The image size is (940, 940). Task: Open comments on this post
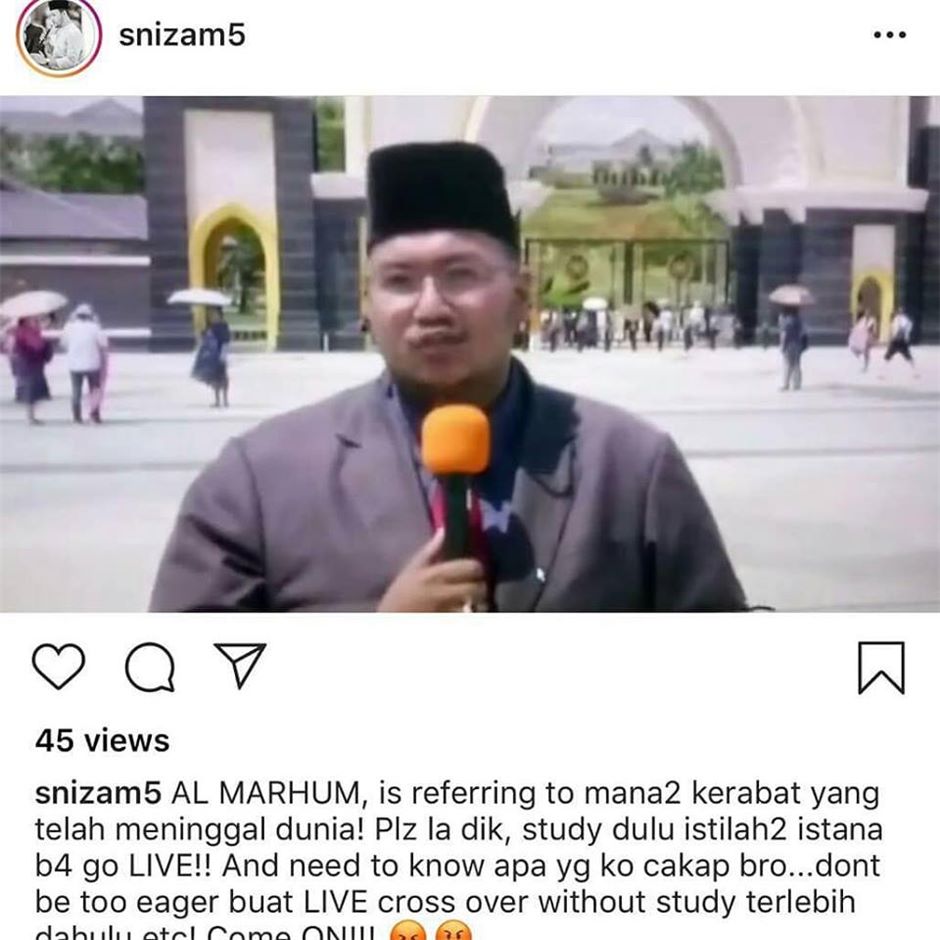150,667
